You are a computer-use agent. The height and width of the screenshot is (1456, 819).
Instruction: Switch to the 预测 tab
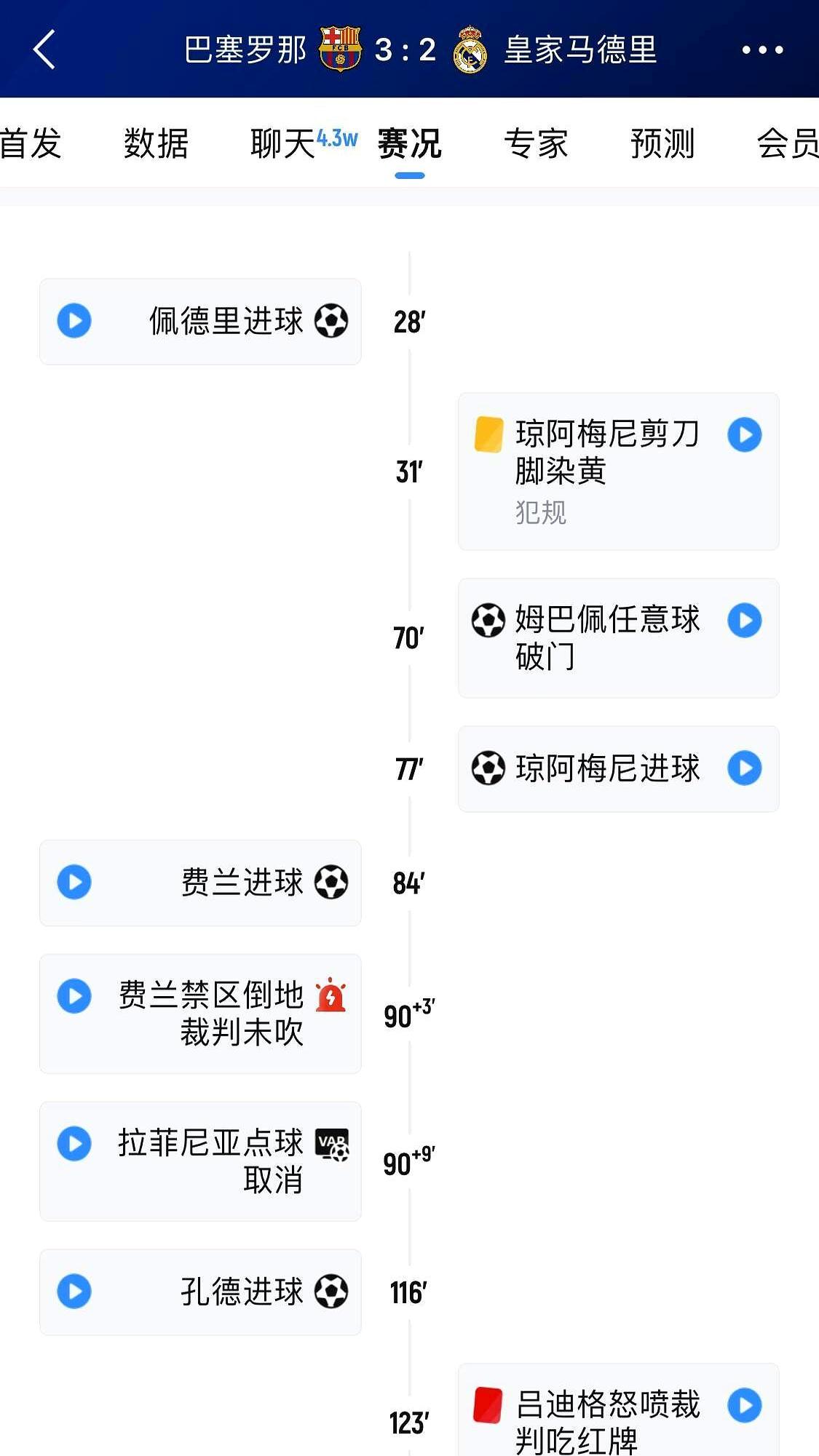point(661,144)
